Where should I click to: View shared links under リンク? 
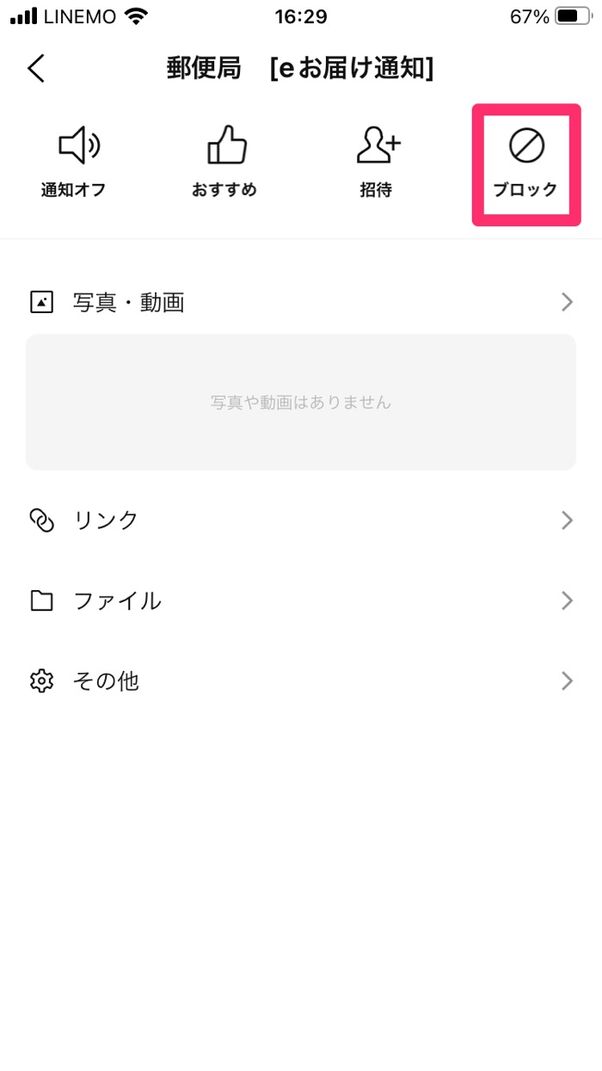(x=300, y=520)
